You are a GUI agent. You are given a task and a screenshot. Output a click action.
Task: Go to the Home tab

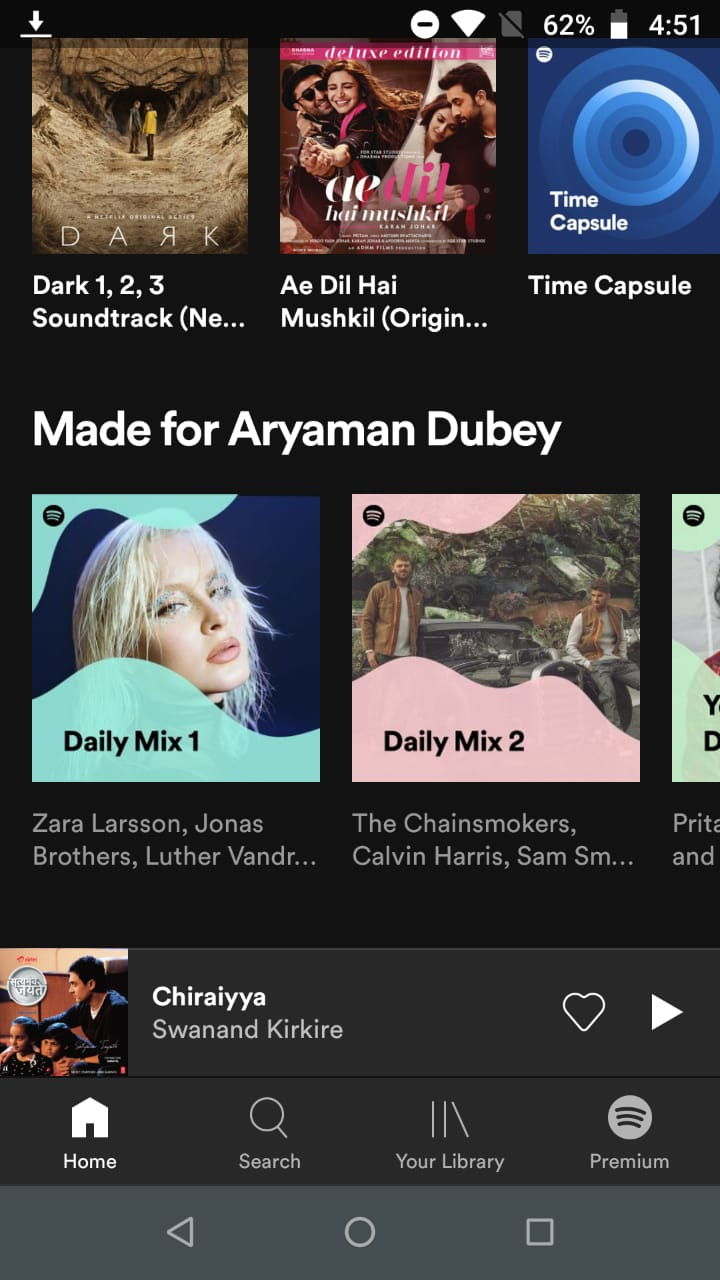90,1134
